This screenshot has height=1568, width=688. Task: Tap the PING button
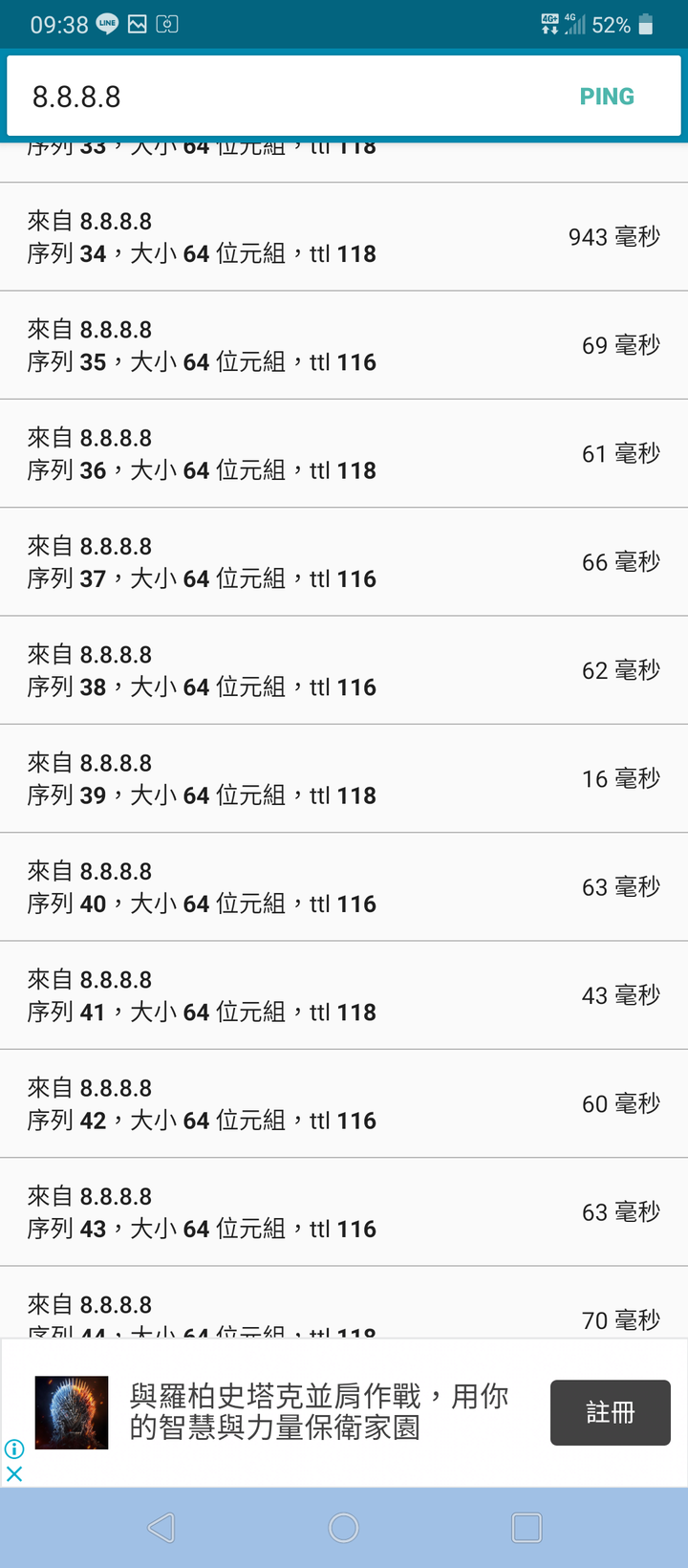[x=607, y=97]
